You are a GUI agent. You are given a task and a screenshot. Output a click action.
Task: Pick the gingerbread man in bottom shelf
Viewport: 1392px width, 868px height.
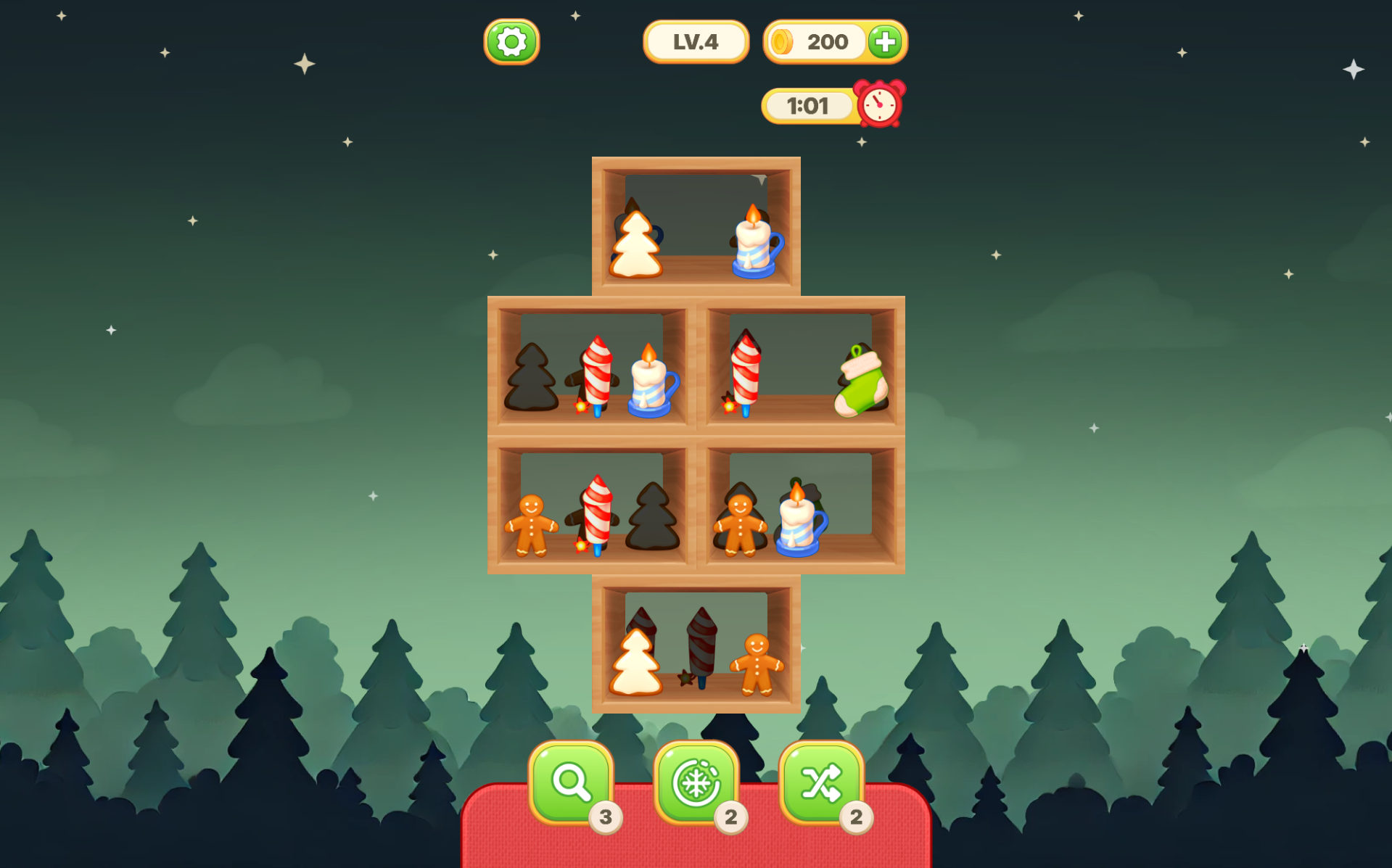[757, 665]
